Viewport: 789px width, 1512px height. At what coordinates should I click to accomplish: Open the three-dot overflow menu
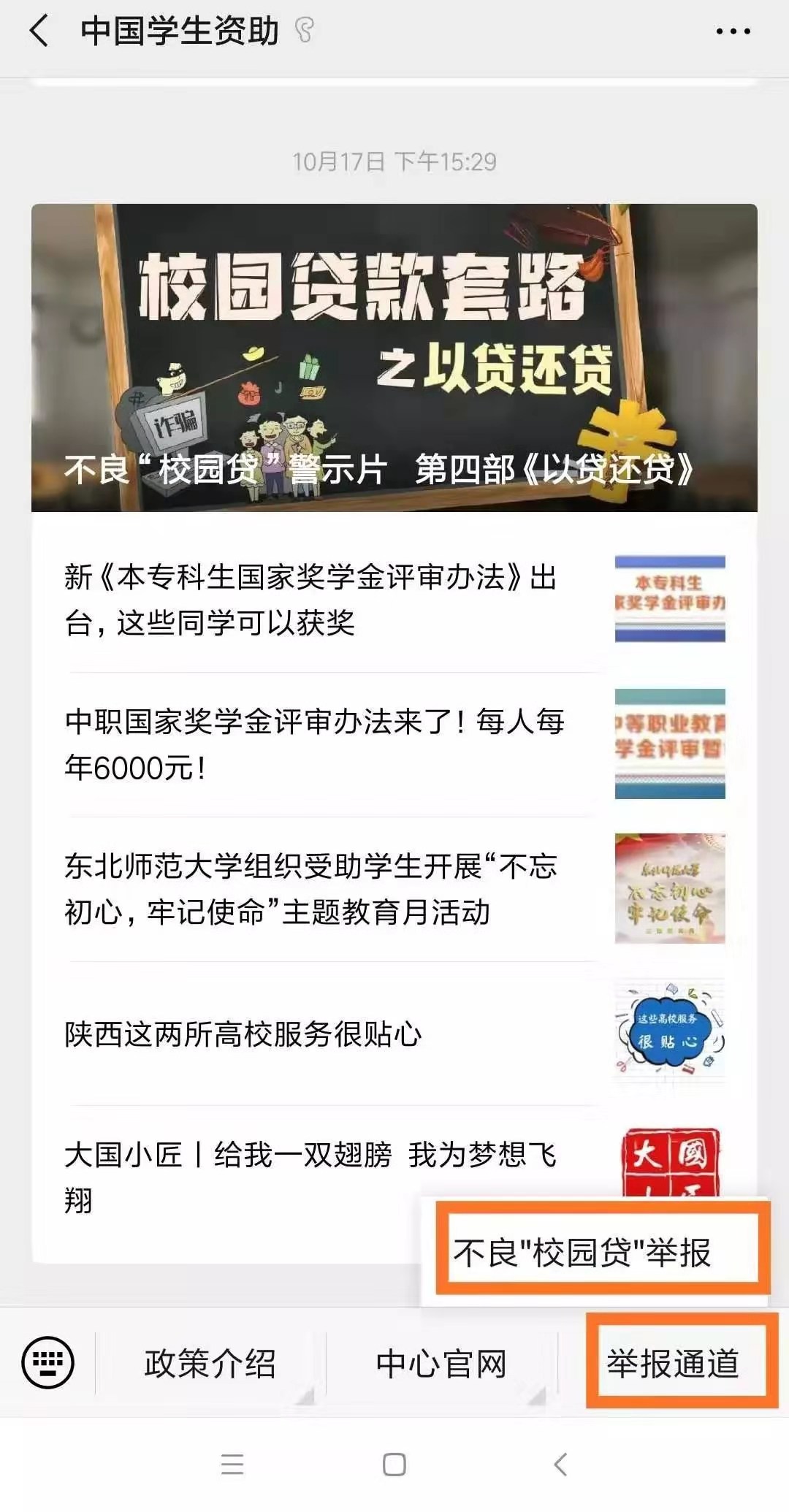click(x=733, y=31)
